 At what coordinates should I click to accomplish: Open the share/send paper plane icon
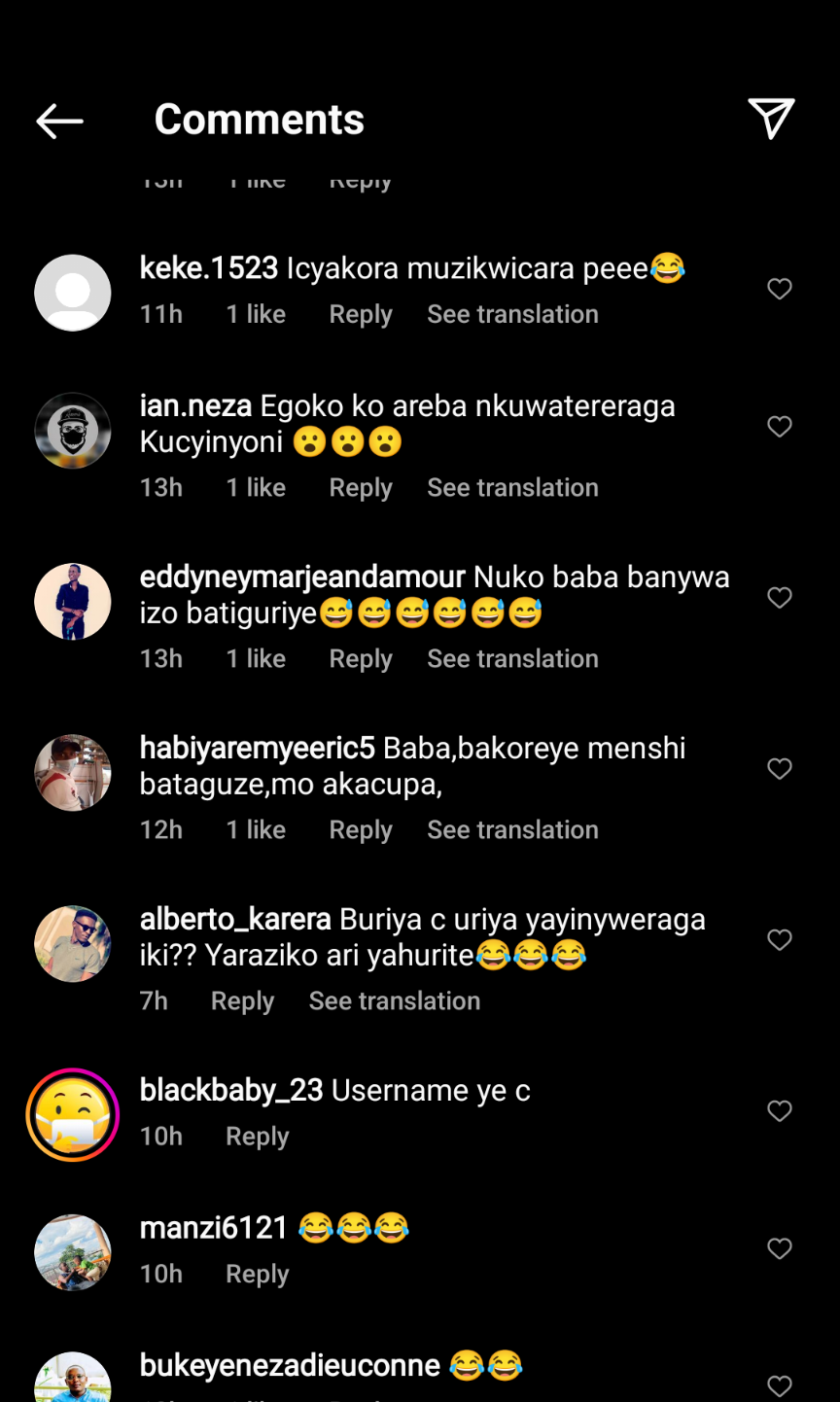[x=771, y=119]
